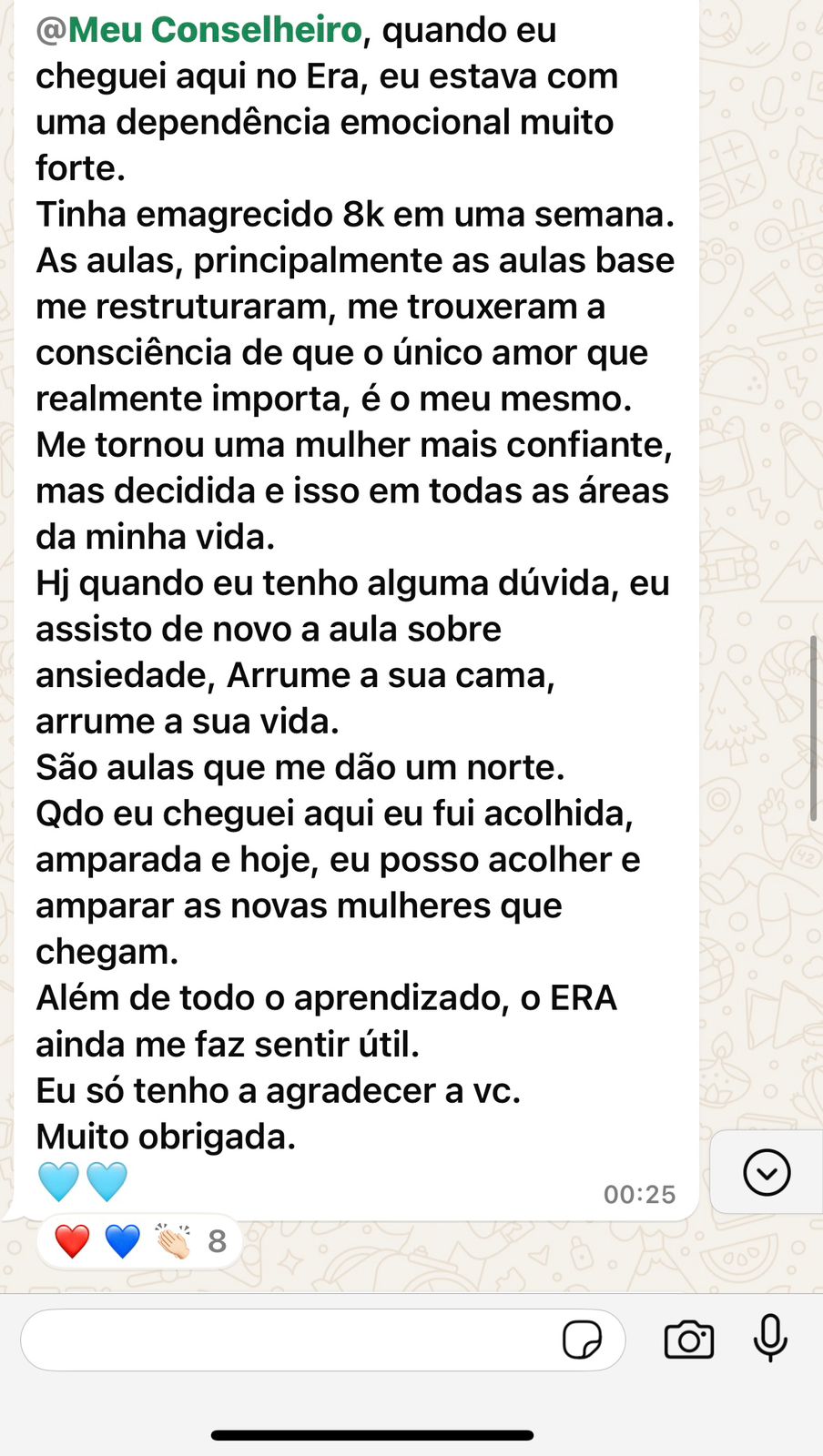The height and width of the screenshot is (1456, 823).
Task: Open the reactions on the message
Action: pyautogui.click(x=139, y=1241)
